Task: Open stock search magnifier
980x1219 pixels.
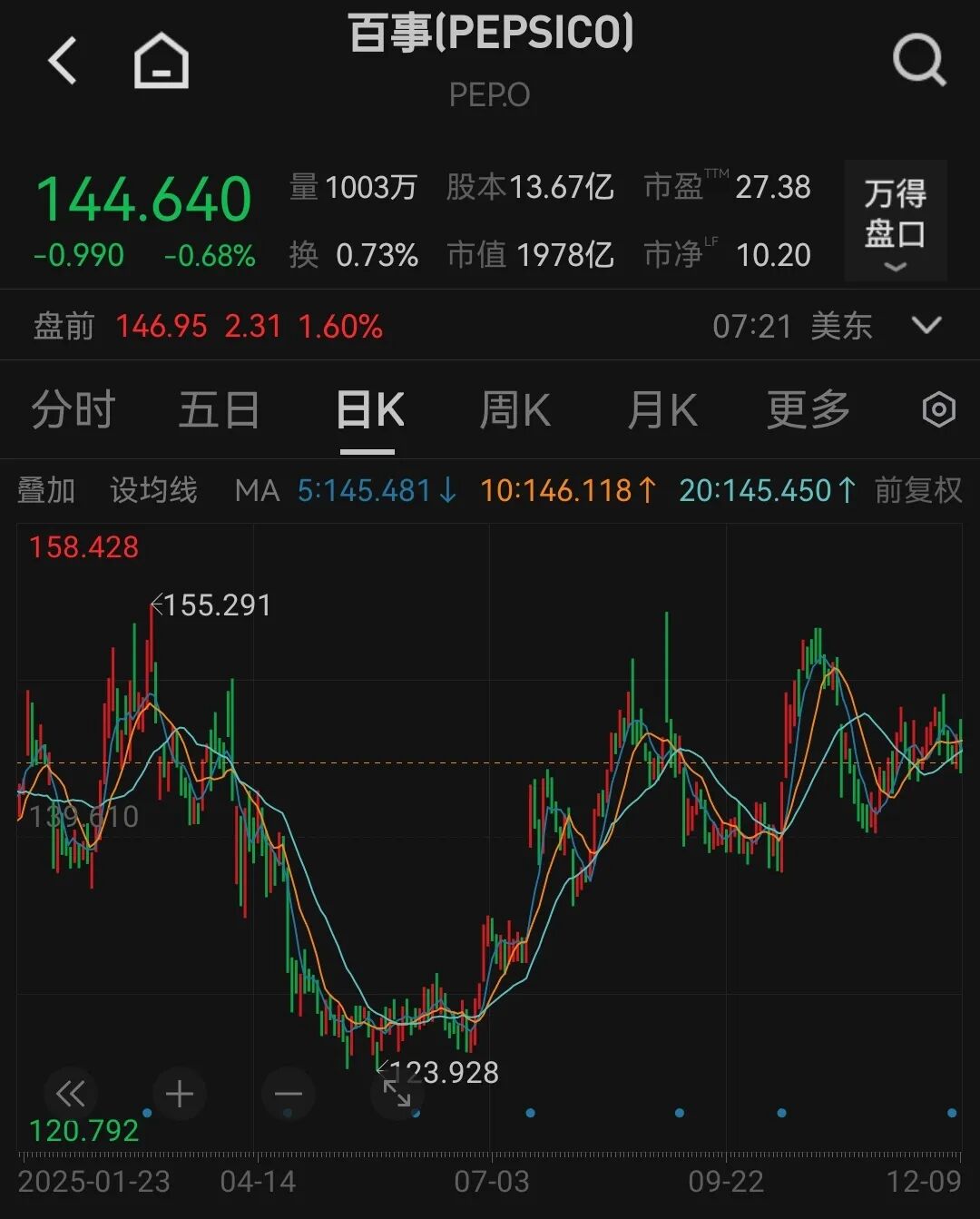Action: click(918, 61)
